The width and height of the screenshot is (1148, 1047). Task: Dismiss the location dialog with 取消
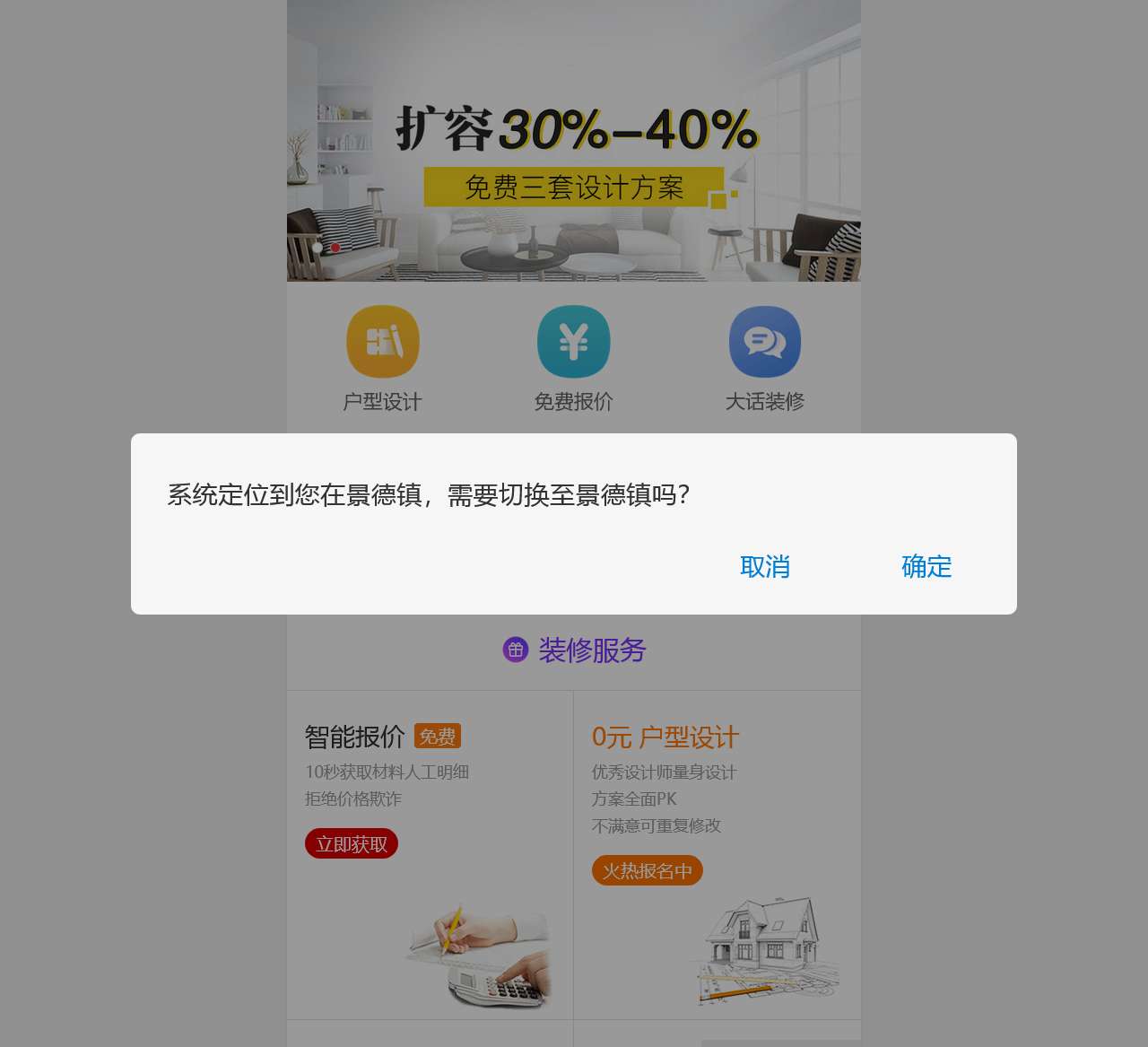(x=765, y=567)
